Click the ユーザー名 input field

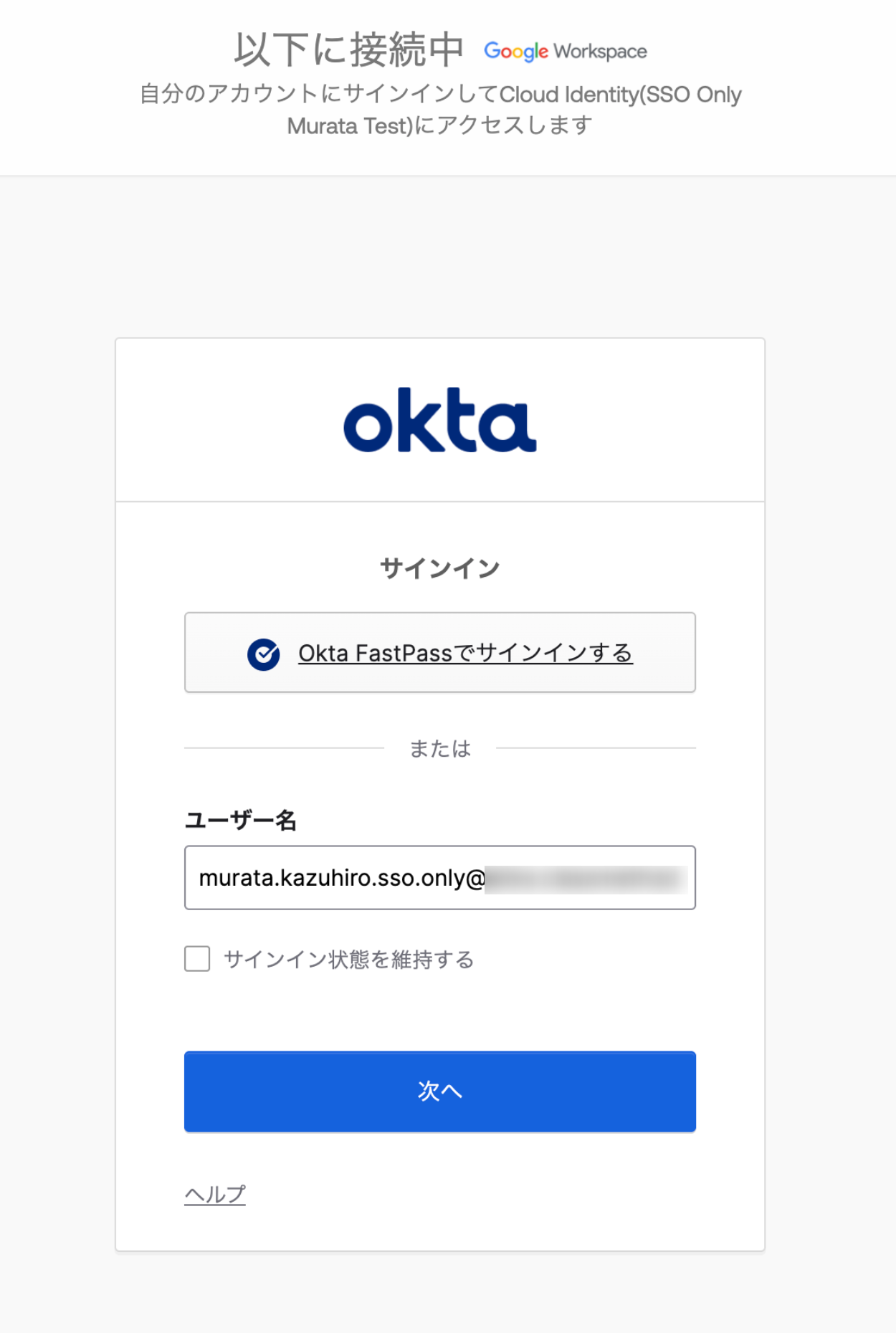click(440, 877)
